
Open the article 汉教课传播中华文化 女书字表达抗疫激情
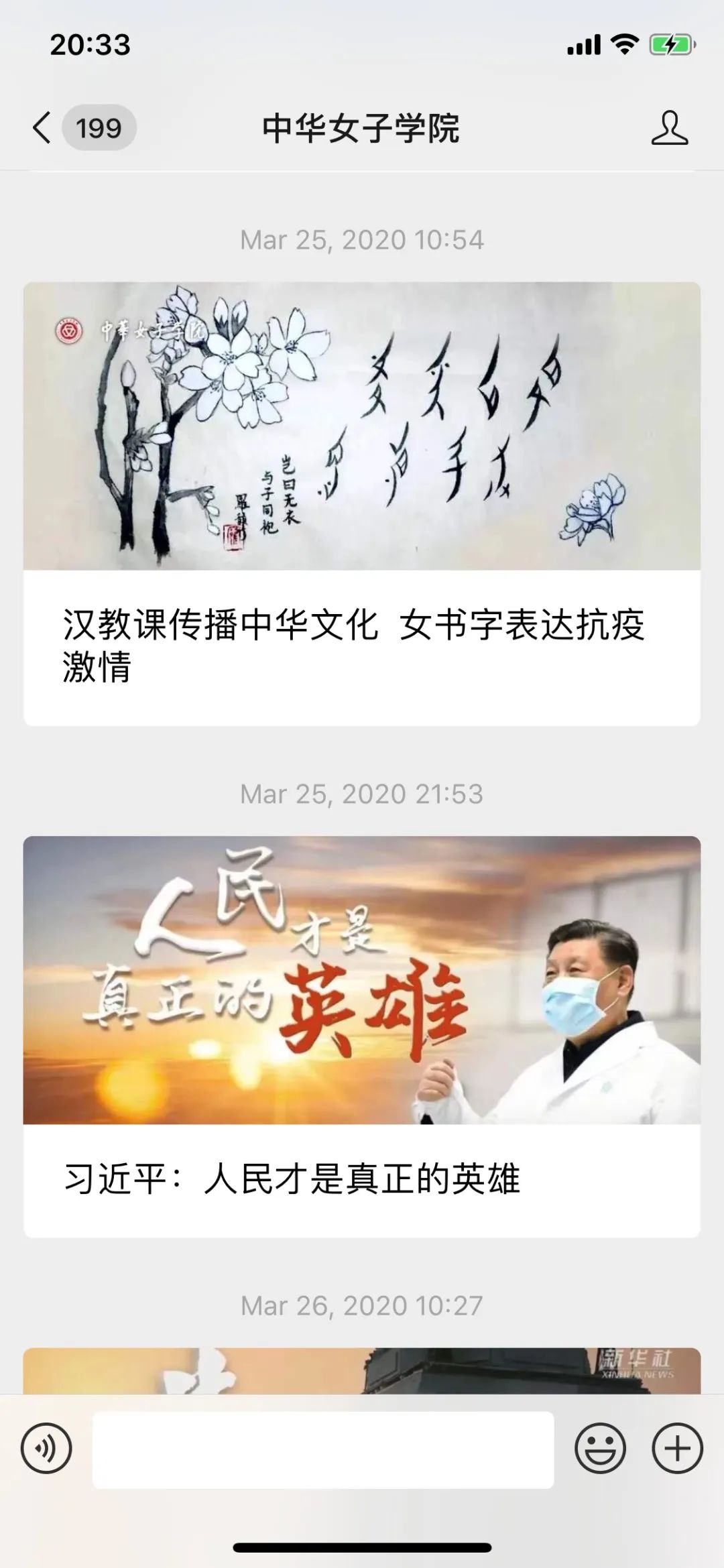(x=361, y=503)
